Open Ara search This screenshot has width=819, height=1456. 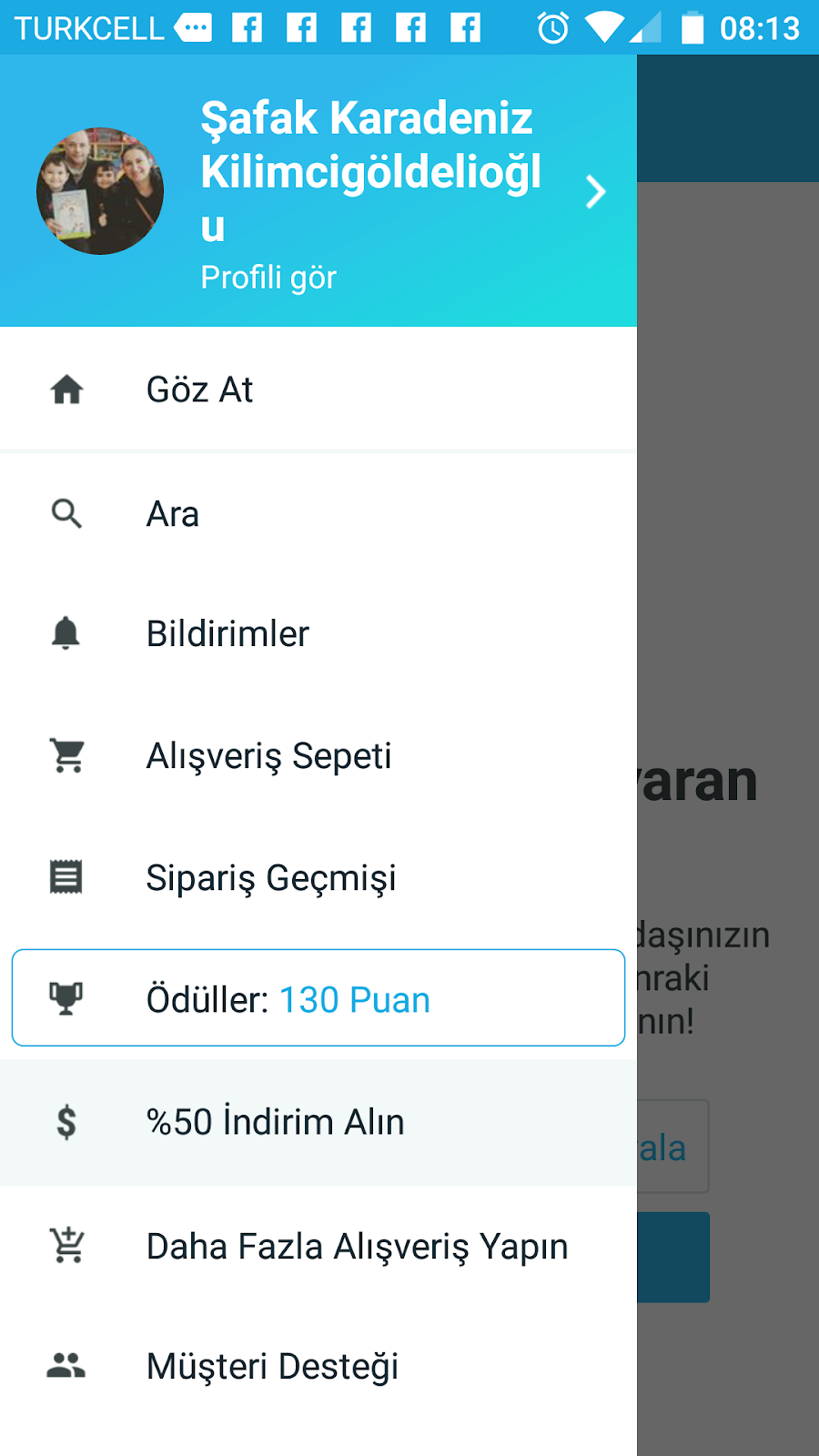coord(173,514)
